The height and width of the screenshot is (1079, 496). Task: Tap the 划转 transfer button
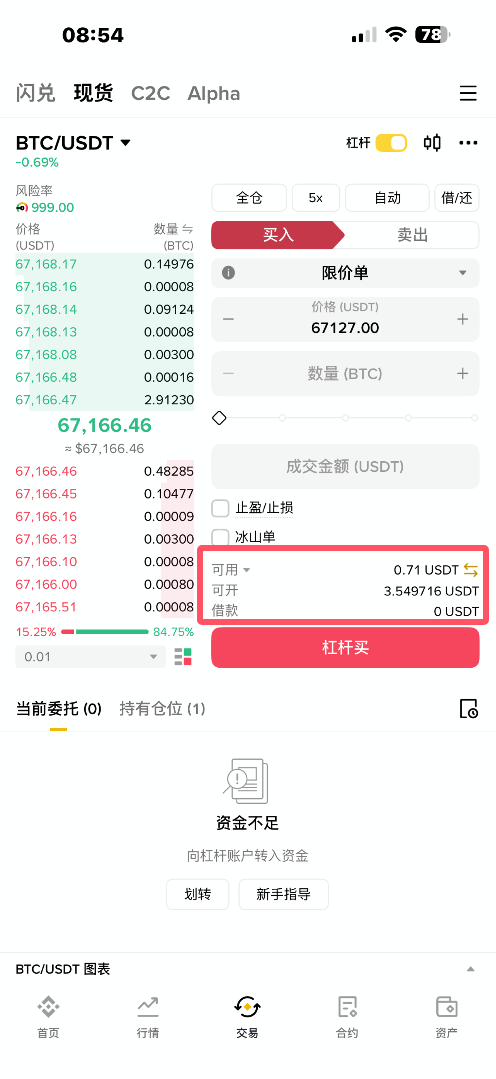(x=197, y=895)
